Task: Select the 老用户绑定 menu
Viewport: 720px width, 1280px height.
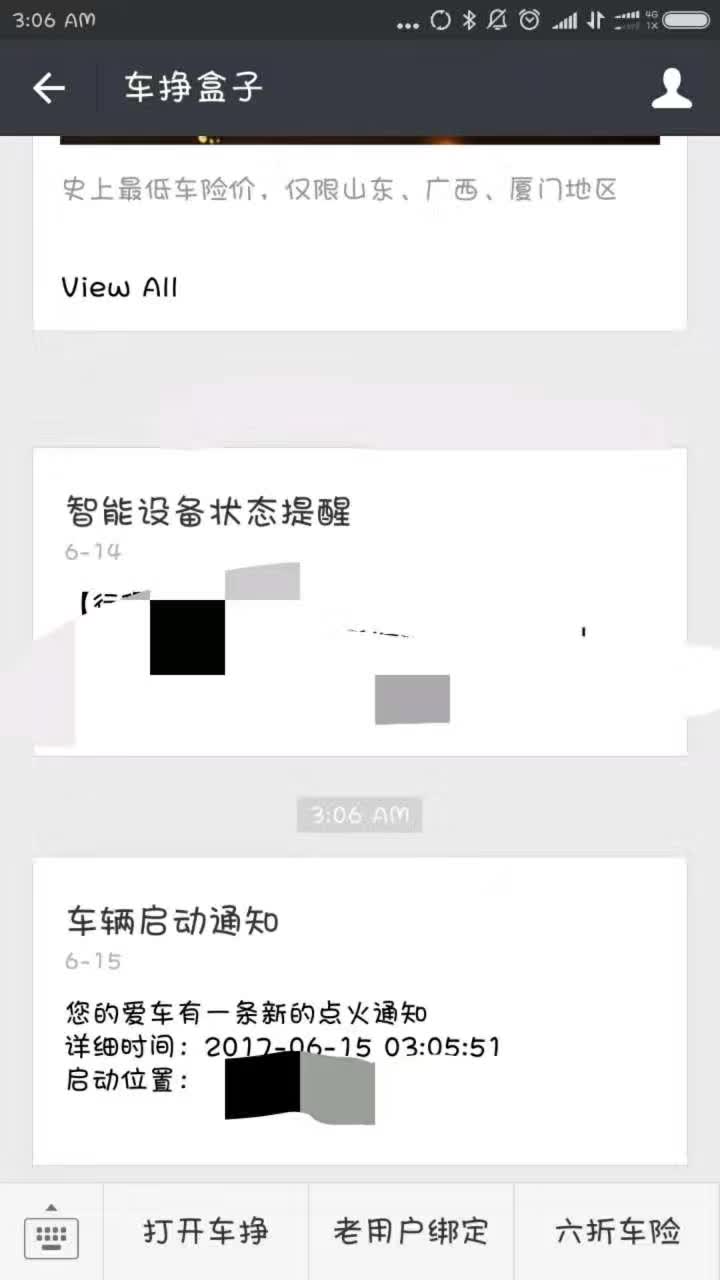Action: pos(411,1232)
